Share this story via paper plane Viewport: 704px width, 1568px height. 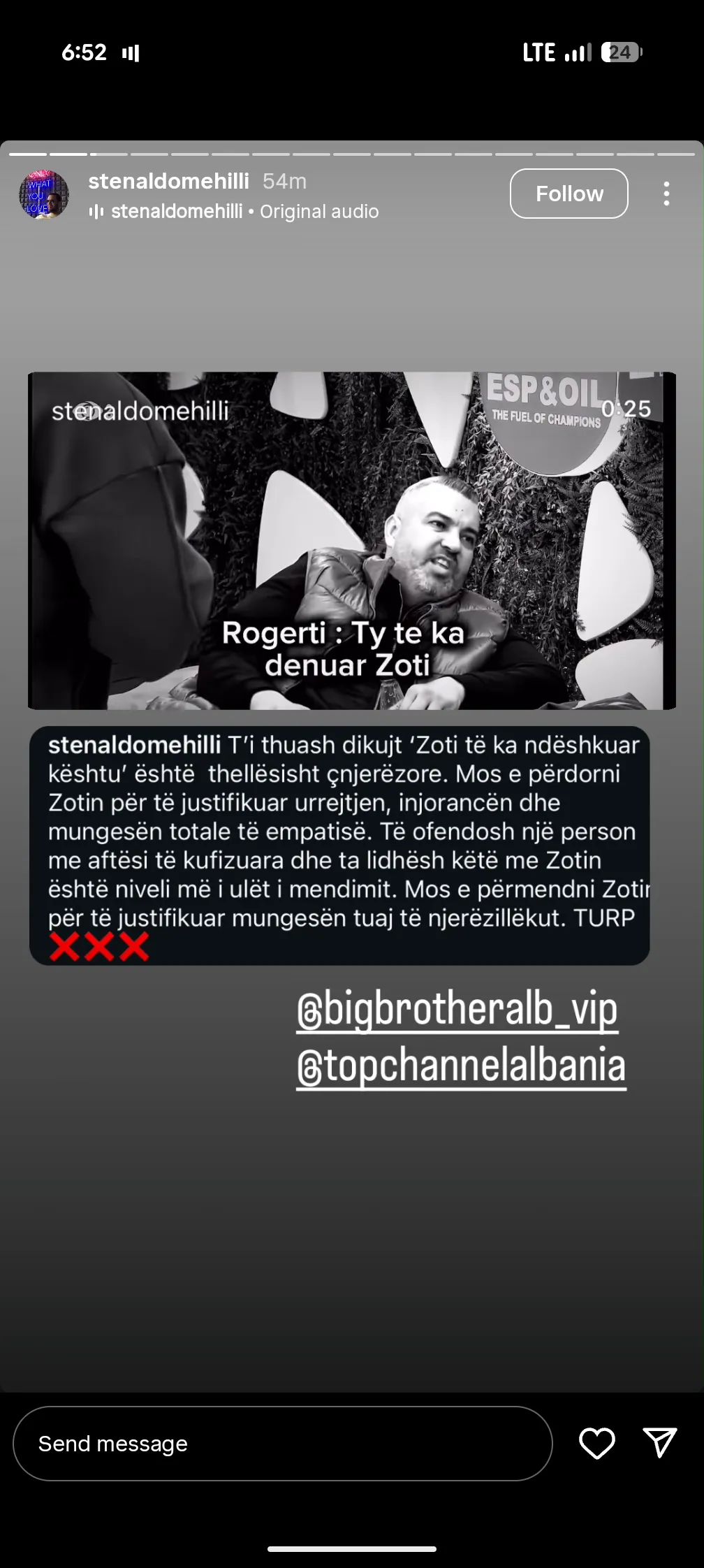click(659, 1444)
